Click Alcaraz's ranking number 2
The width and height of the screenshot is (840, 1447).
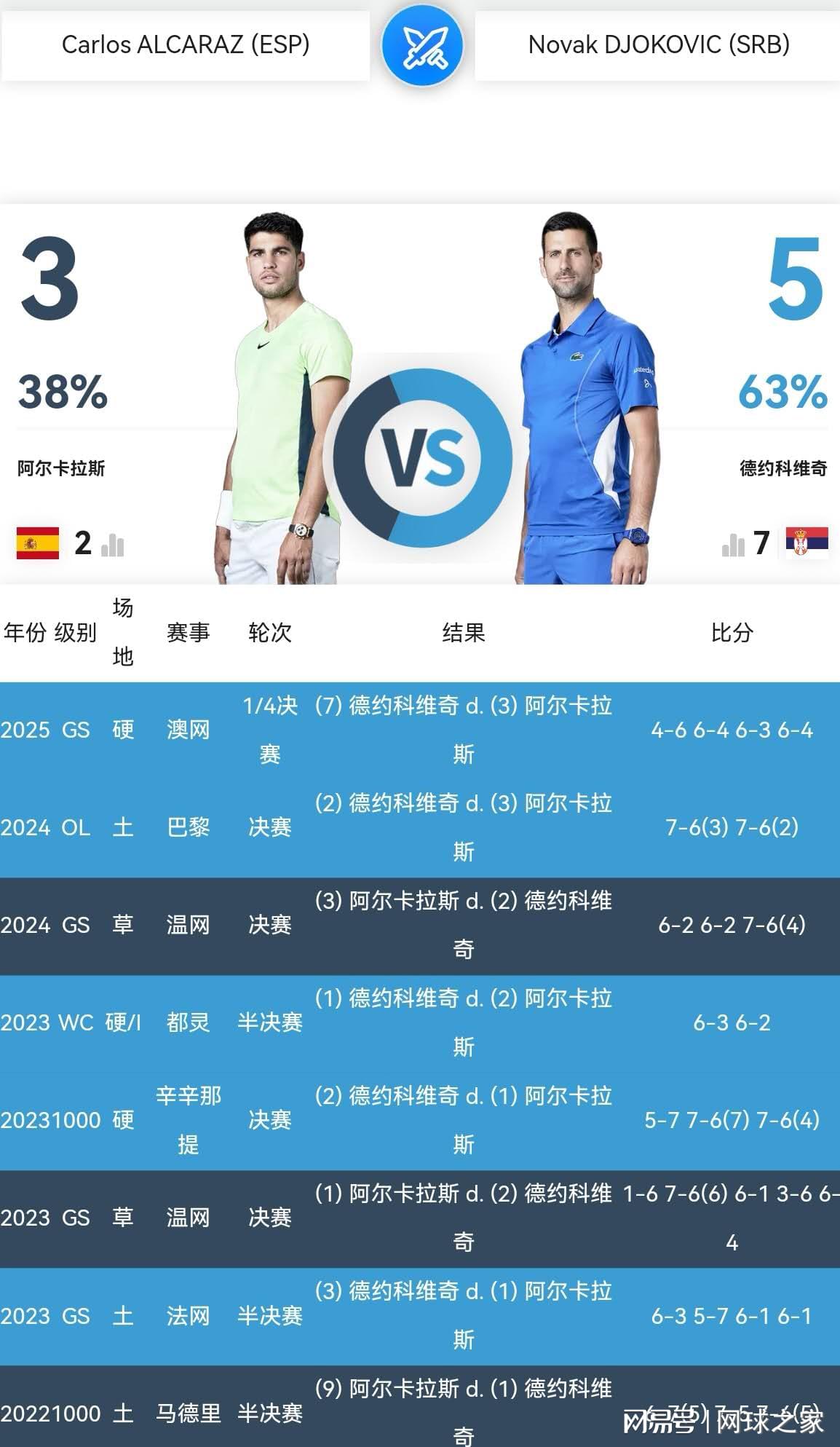pos(82,543)
